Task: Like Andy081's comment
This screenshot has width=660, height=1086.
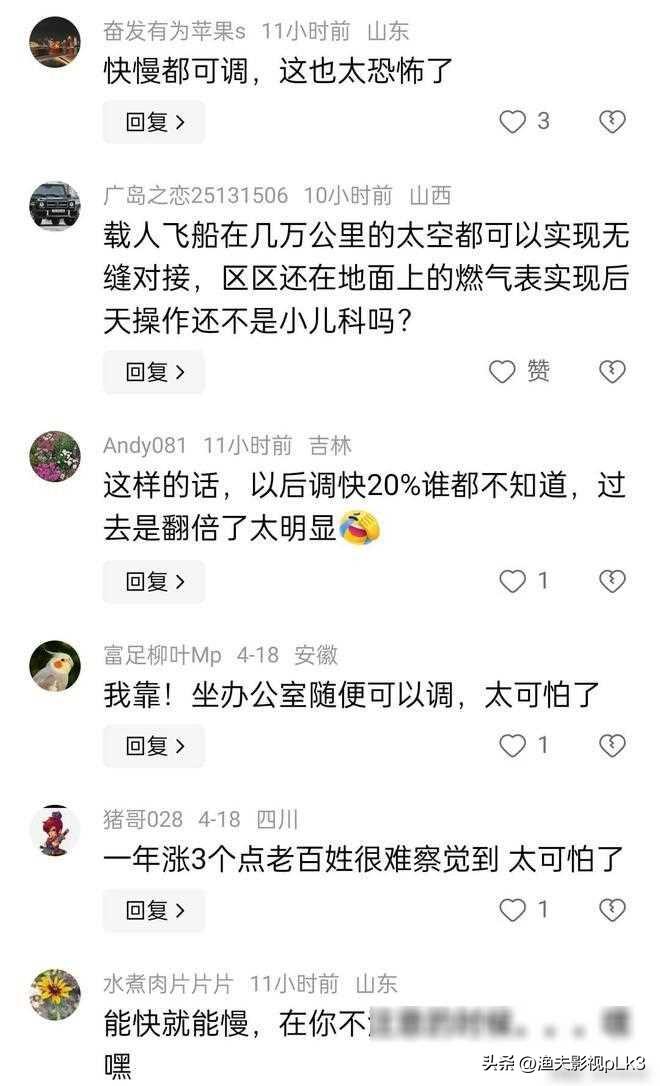Action: click(513, 581)
